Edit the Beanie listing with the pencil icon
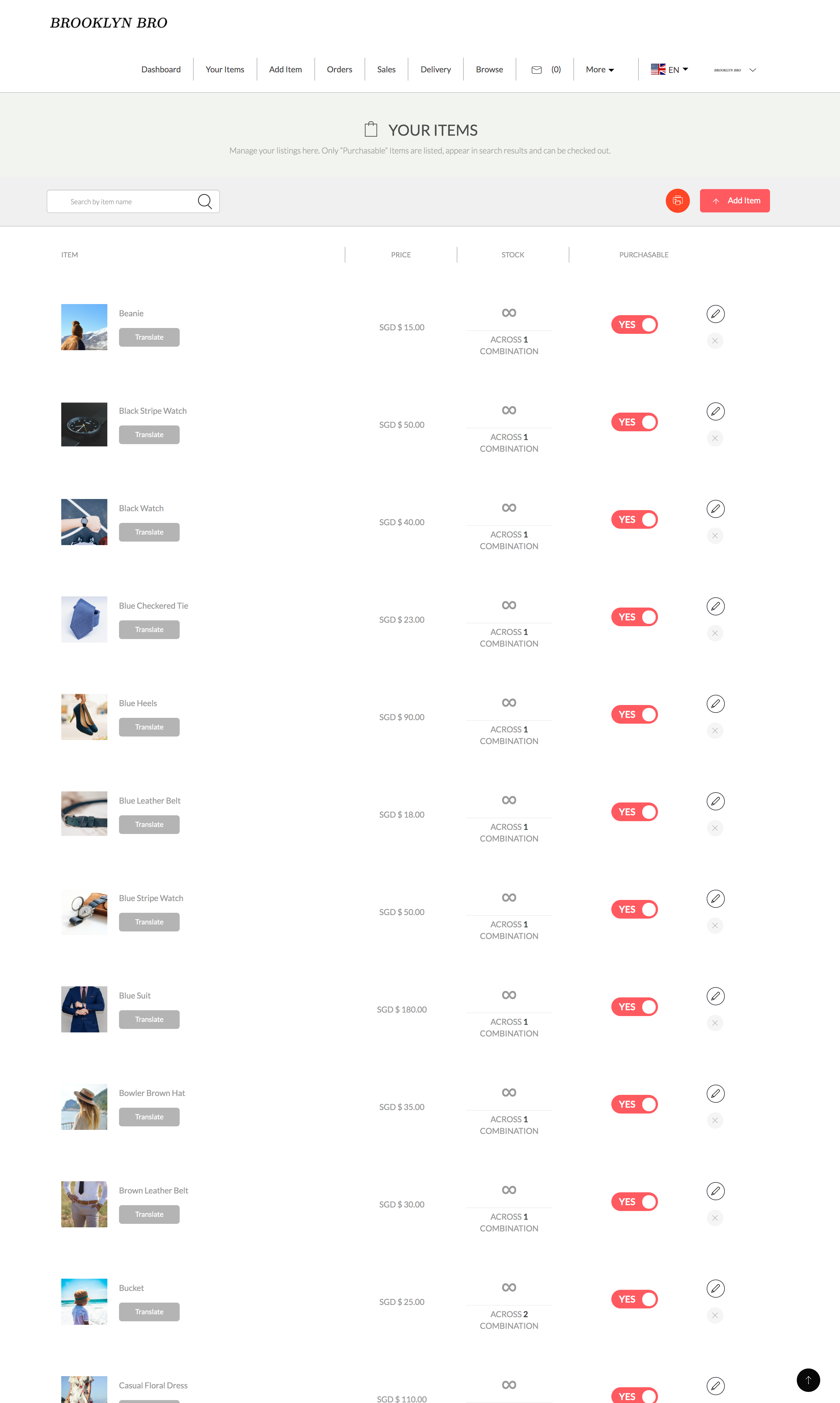The width and height of the screenshot is (840, 1403). (x=715, y=314)
